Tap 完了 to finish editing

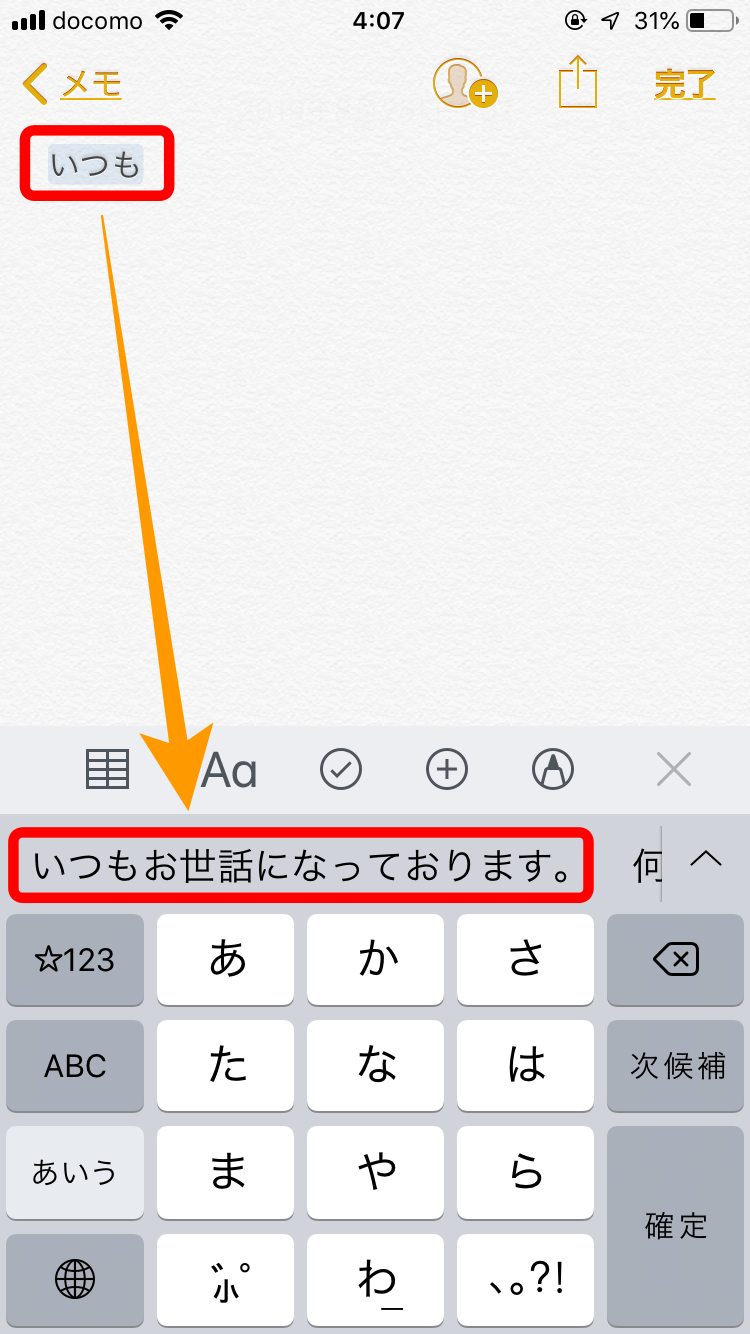684,84
